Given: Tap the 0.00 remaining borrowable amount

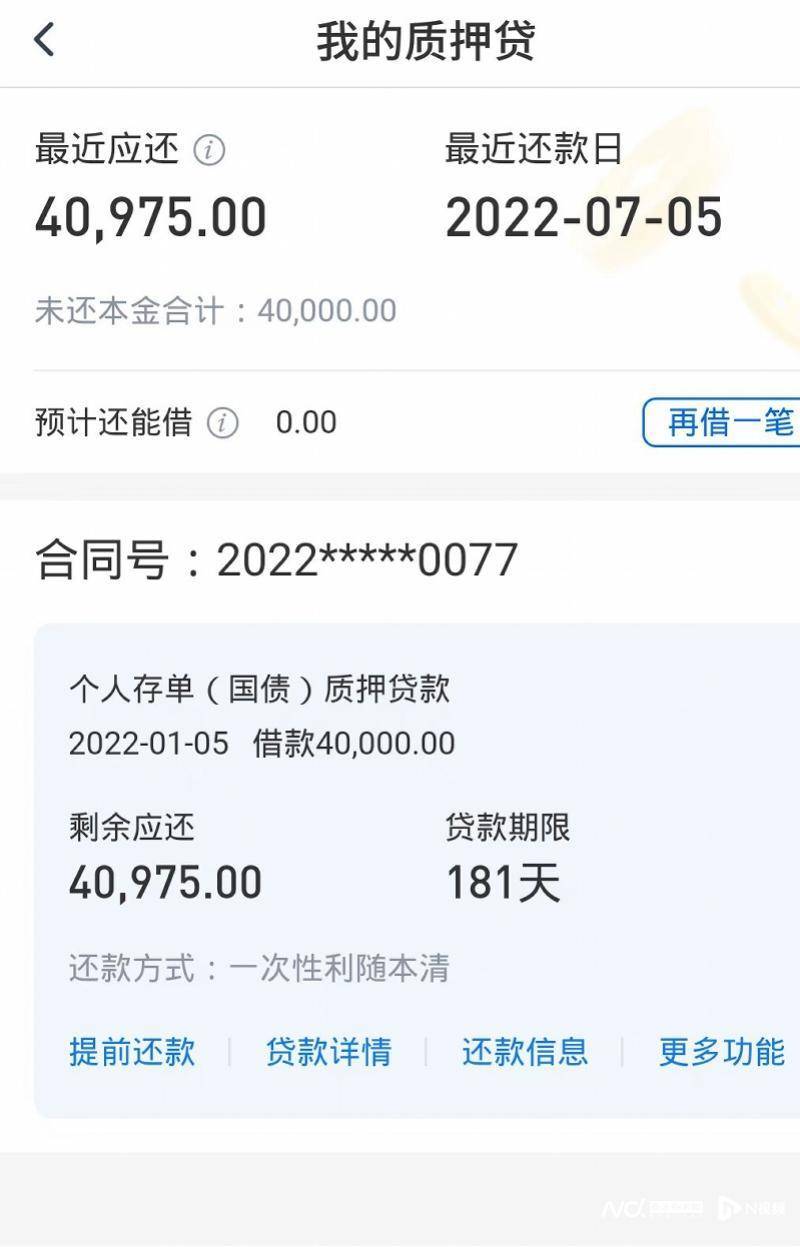Looking at the screenshot, I should (306, 422).
